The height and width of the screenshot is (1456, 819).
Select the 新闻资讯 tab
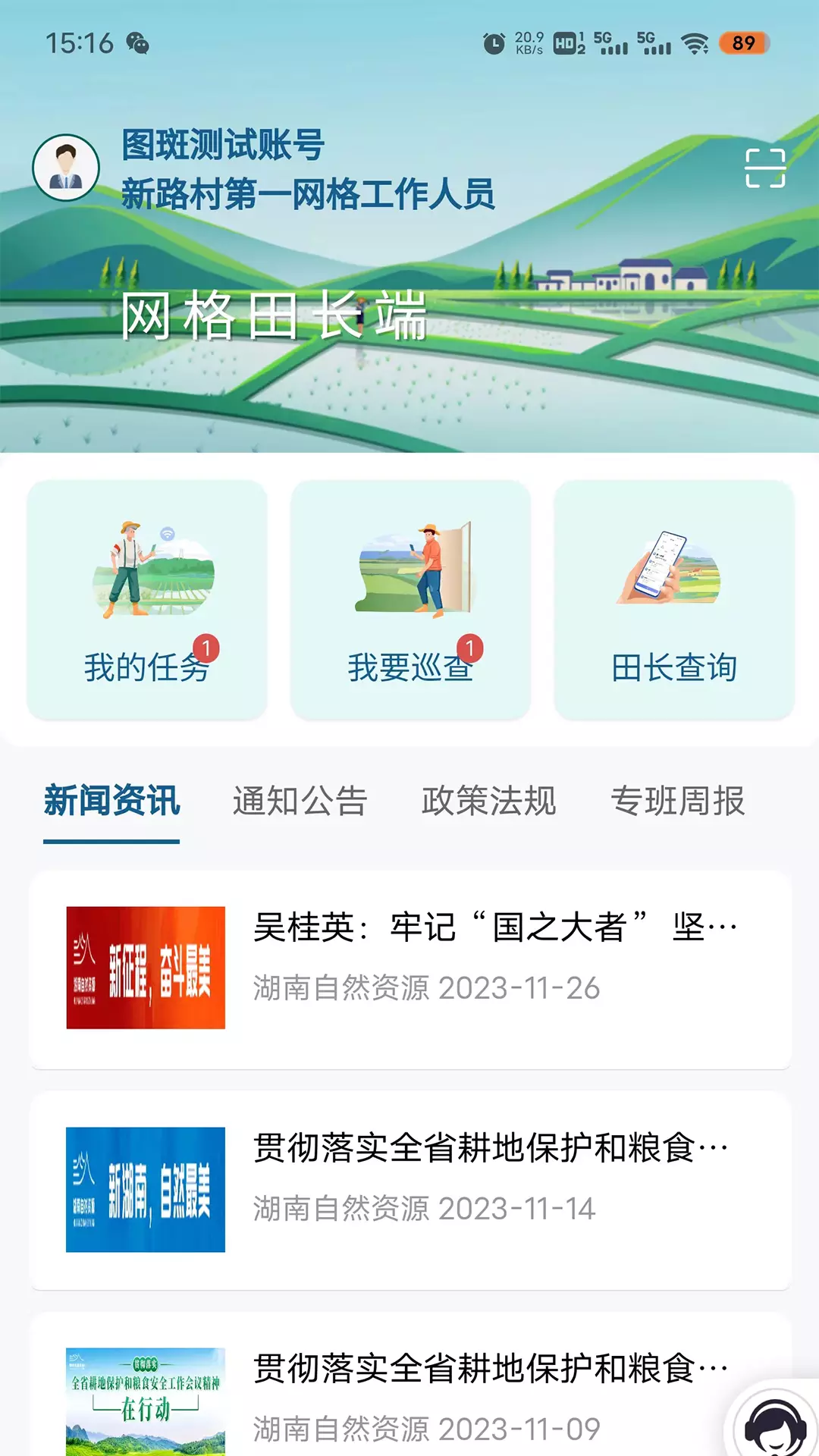click(x=111, y=801)
